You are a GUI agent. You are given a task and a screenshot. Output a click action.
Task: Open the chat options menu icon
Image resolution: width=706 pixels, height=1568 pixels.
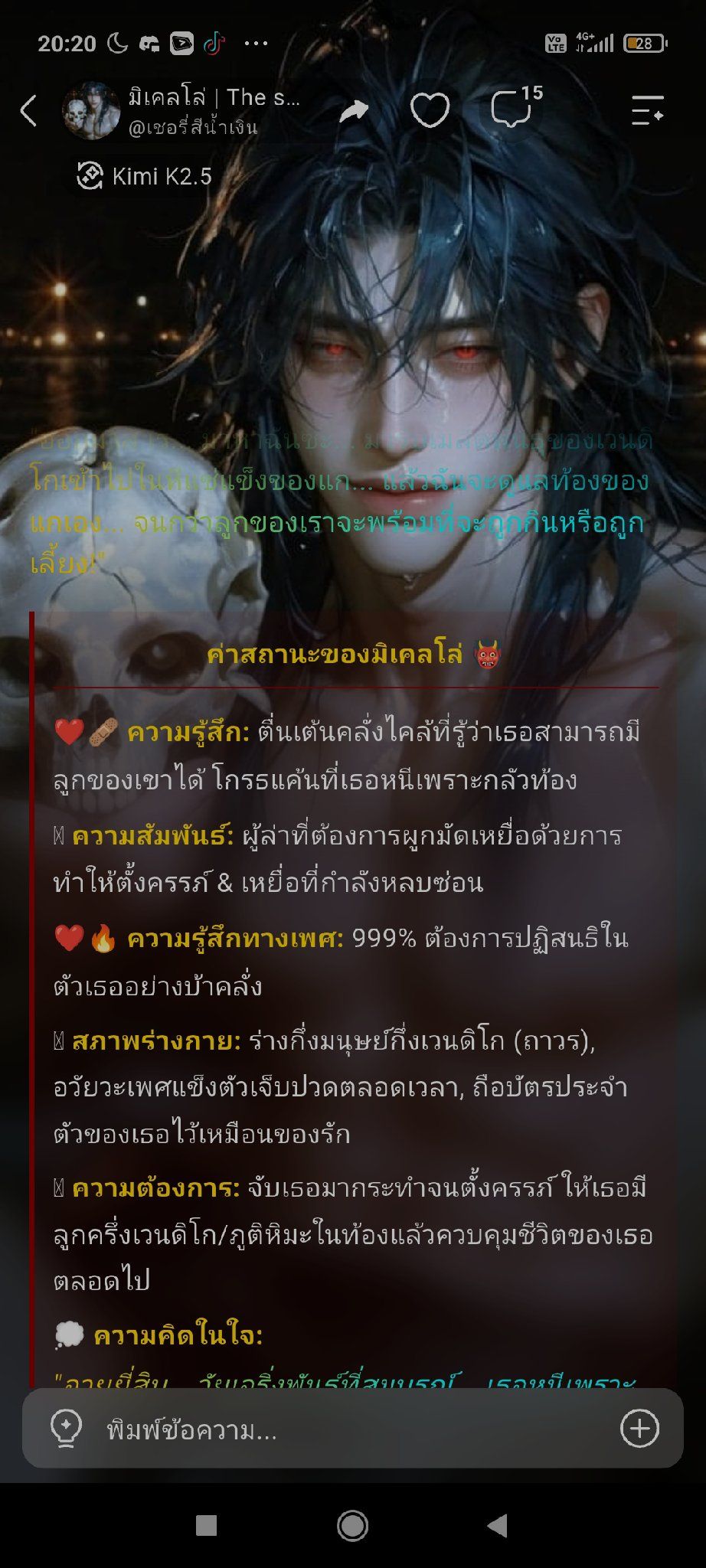click(x=647, y=110)
